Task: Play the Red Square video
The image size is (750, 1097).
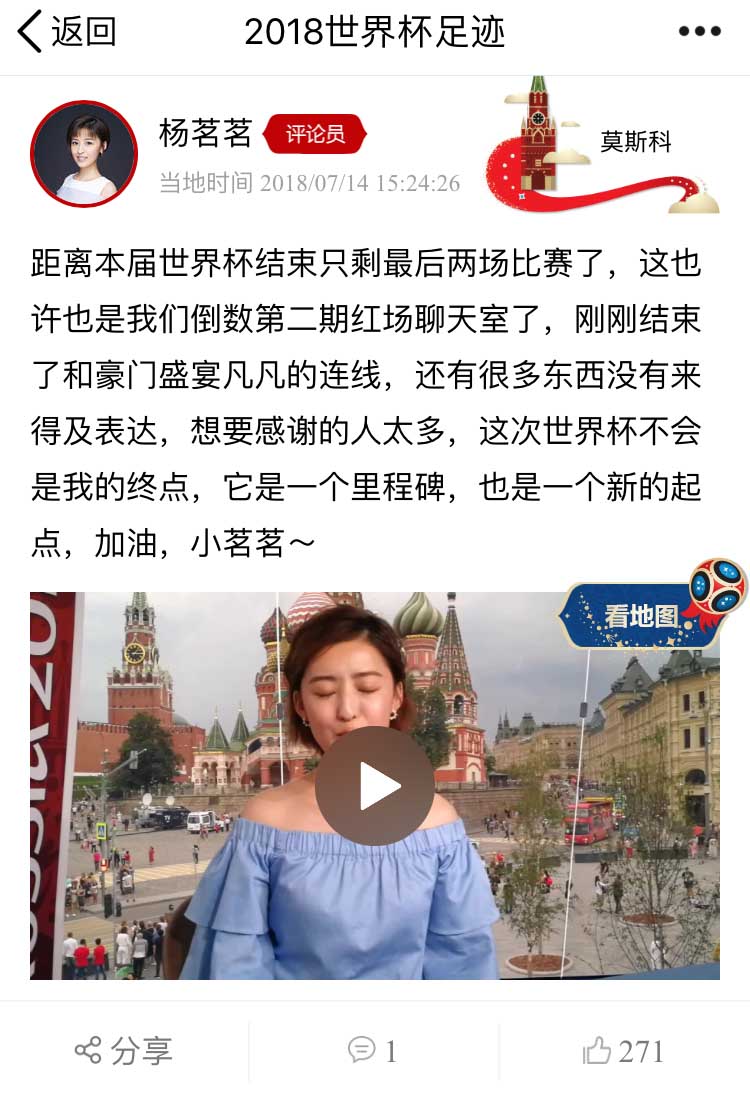Action: [x=374, y=785]
